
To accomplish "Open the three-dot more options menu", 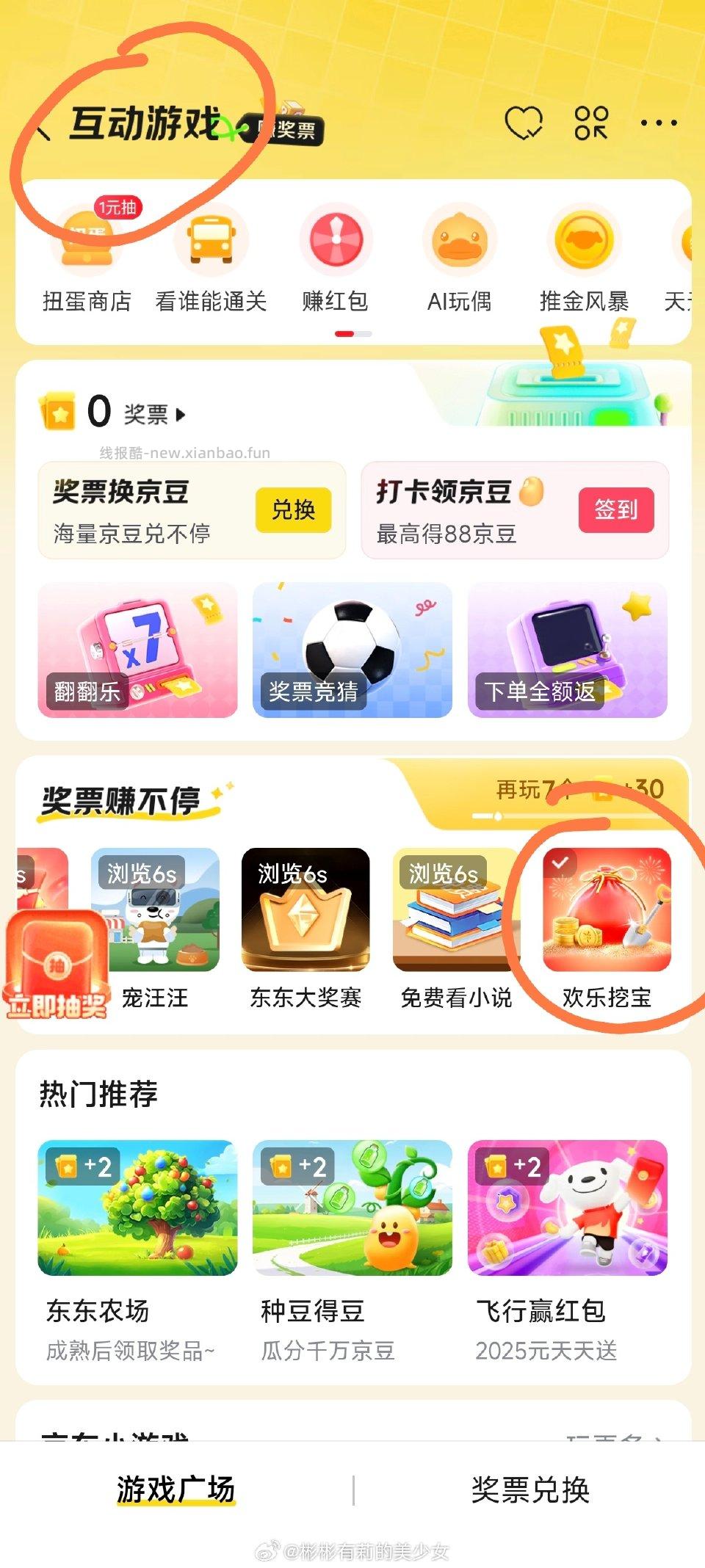I will point(656,123).
